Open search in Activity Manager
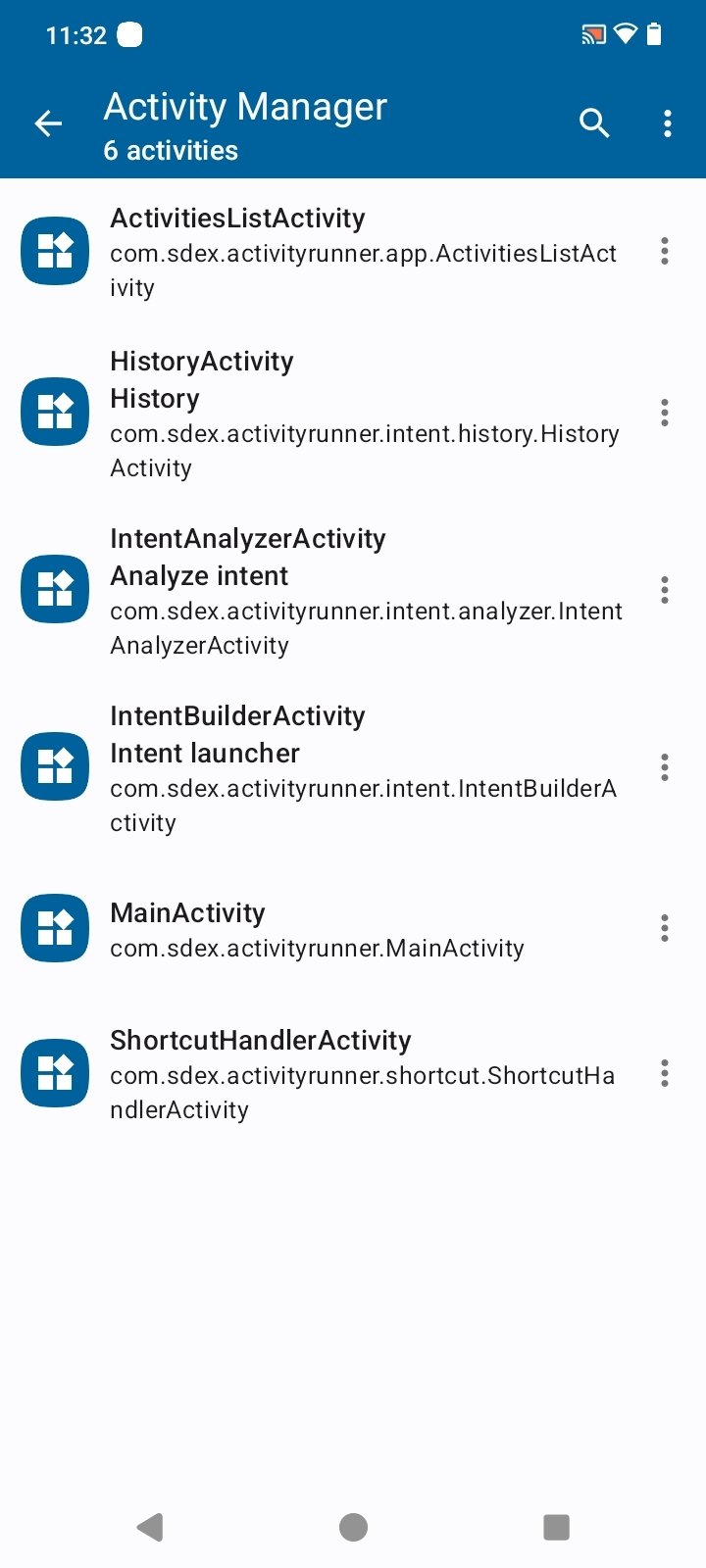The image size is (706, 1568). tap(594, 123)
